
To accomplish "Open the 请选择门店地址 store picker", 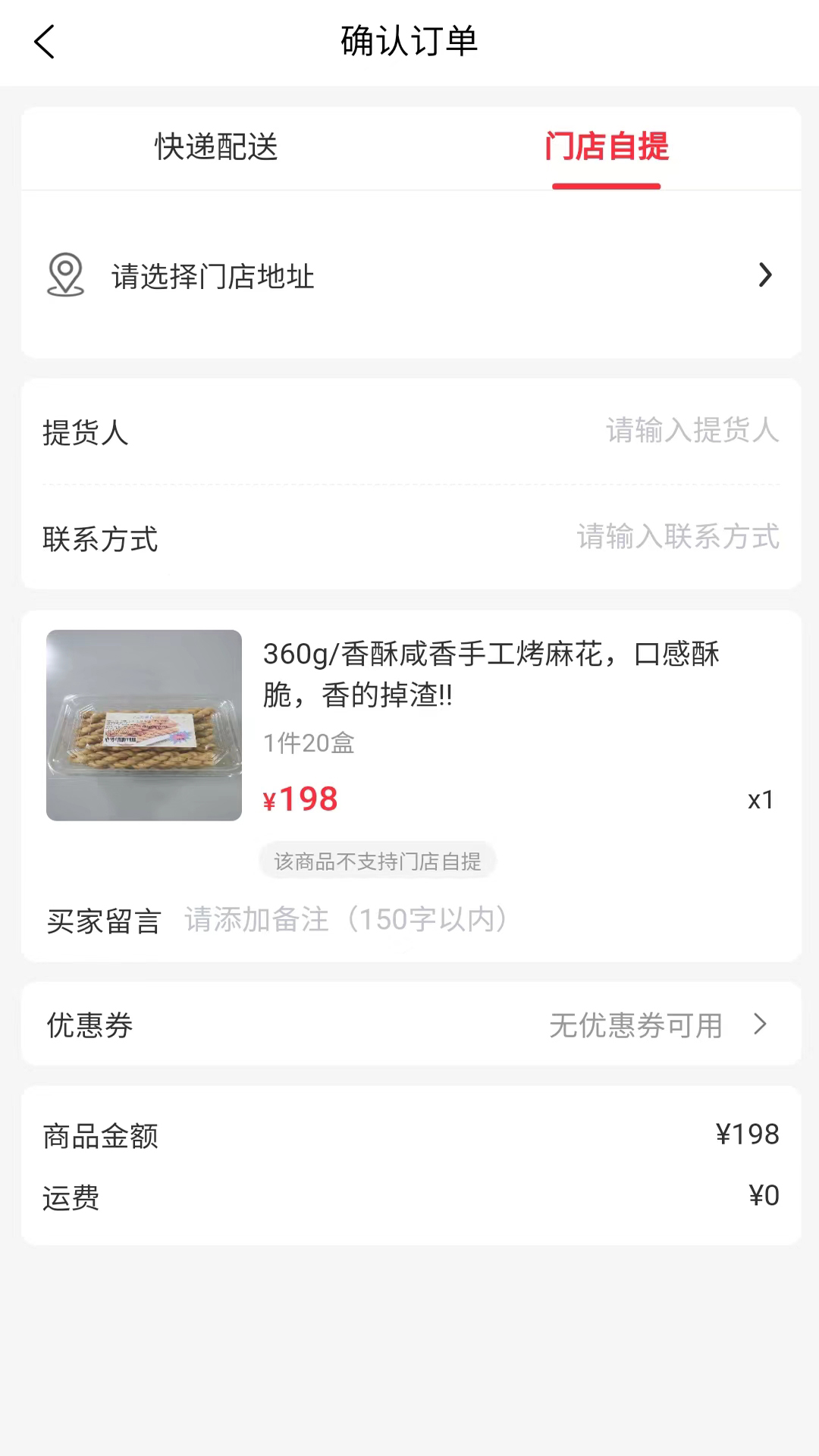I will coord(409,275).
